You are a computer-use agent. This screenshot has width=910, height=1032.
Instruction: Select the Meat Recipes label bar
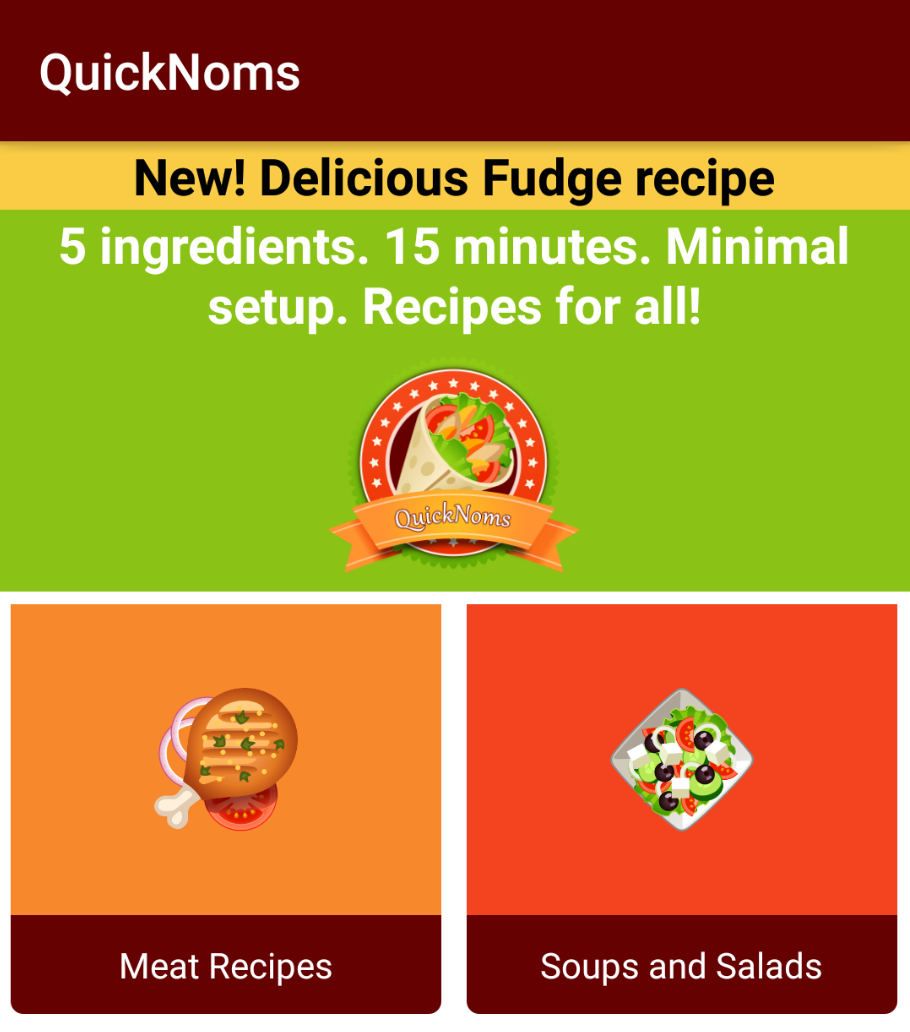coord(225,966)
